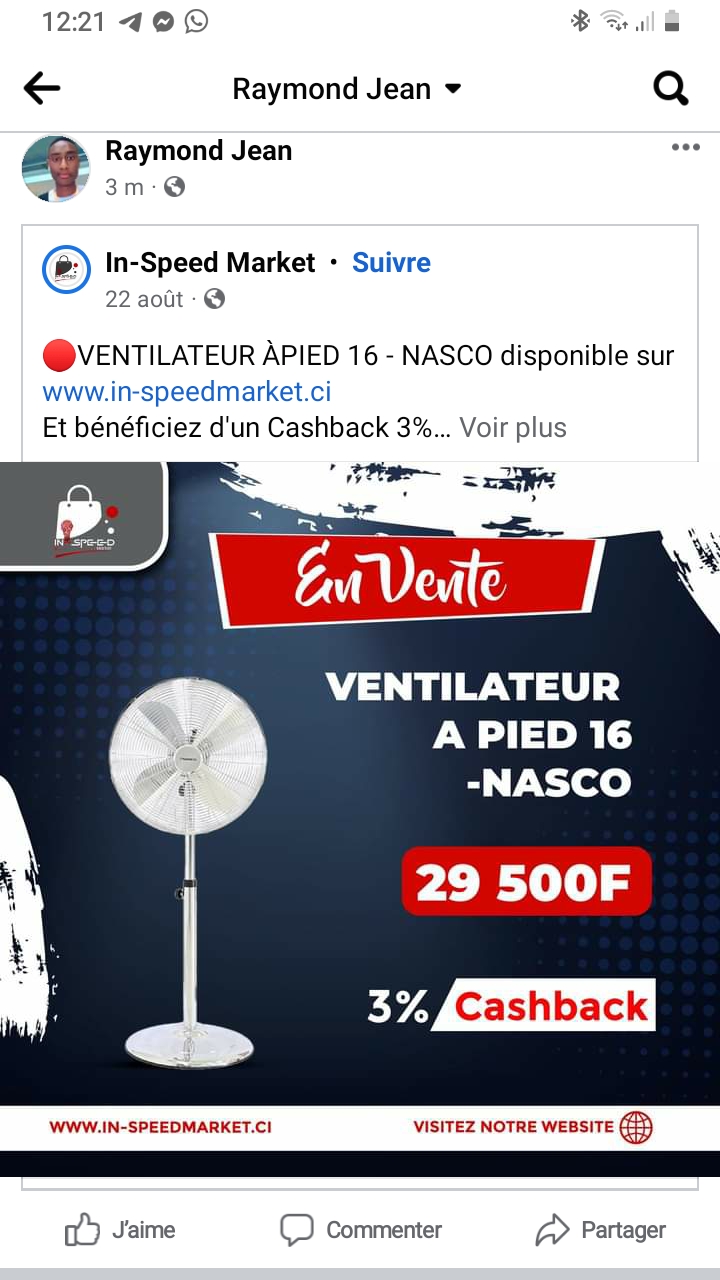The height and width of the screenshot is (1280, 720).
Task: Go back using the arrow icon
Action: (x=42, y=89)
